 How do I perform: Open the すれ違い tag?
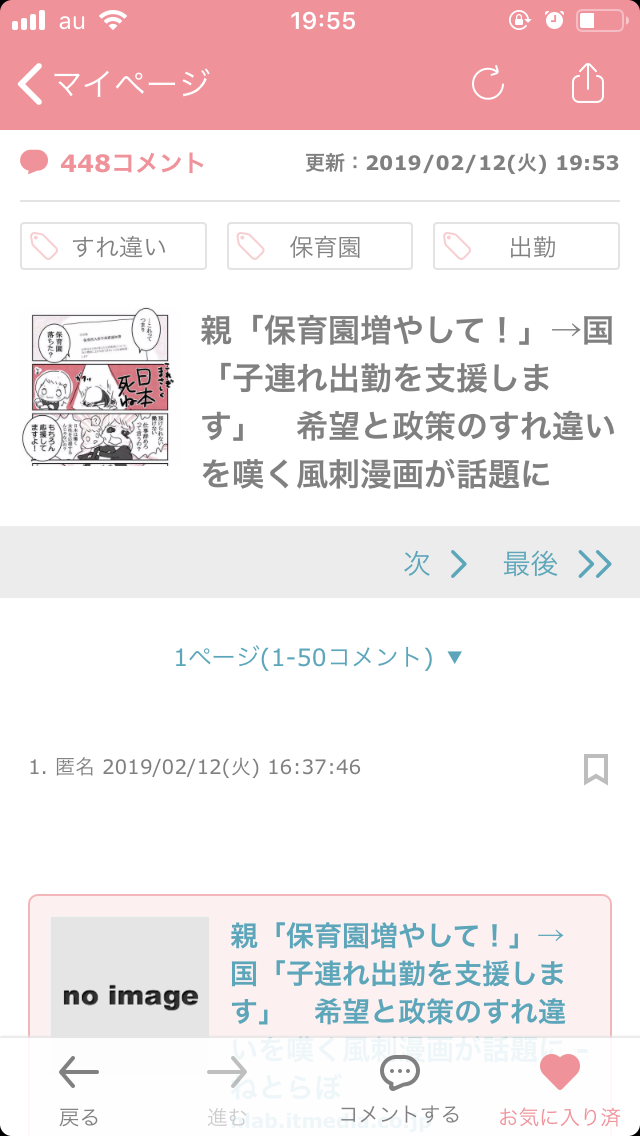click(x=113, y=247)
